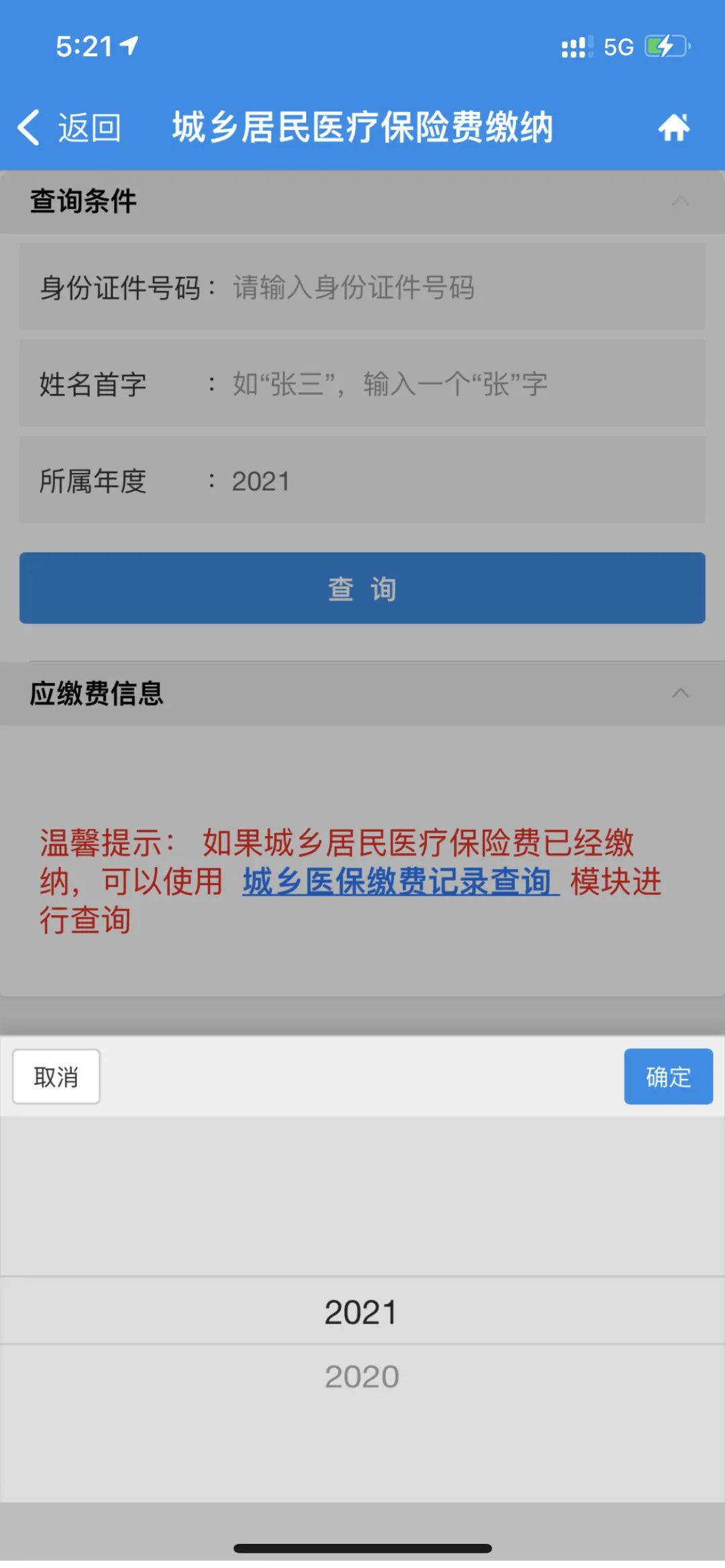Open the 城乡医保缴费记录查询 link
This screenshot has width=725, height=1568.
(401, 882)
